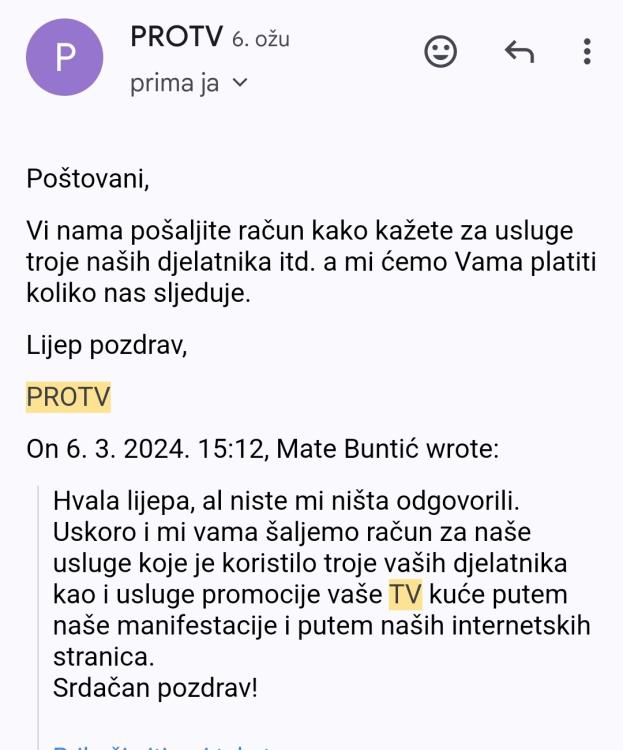Open the overflow menu for this message
Screen dimensions: 623x750
(587, 51)
